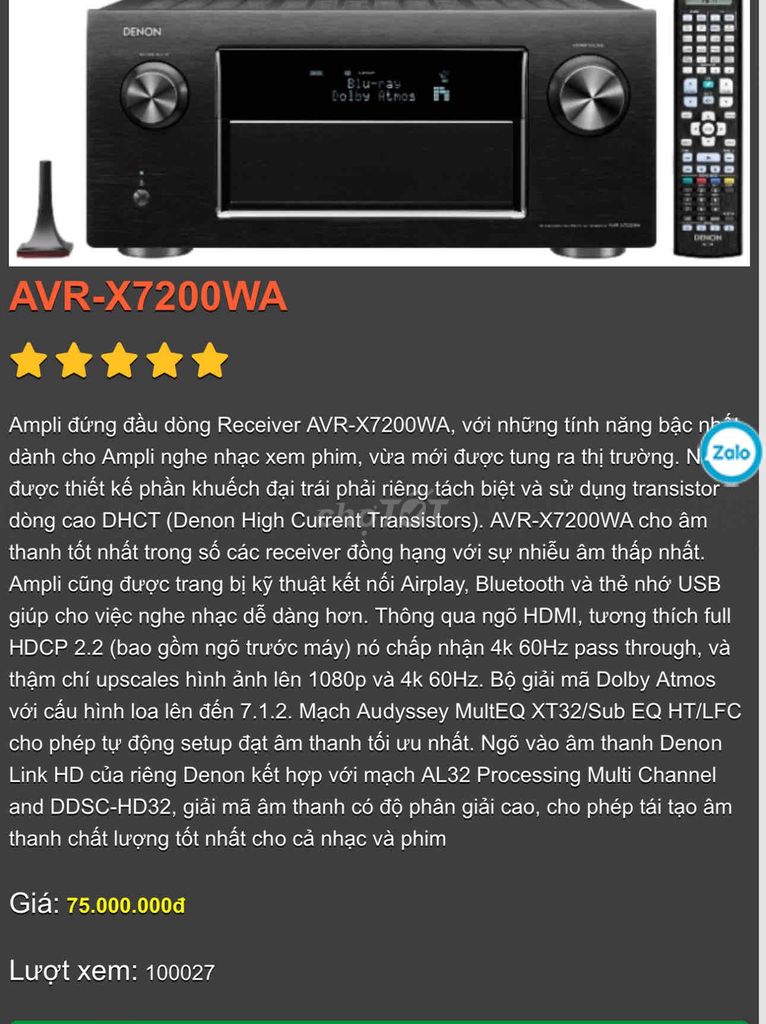Viewport: 766px width, 1024px height.
Task: Expand the receiver front panel display area
Action: (x=380, y=90)
